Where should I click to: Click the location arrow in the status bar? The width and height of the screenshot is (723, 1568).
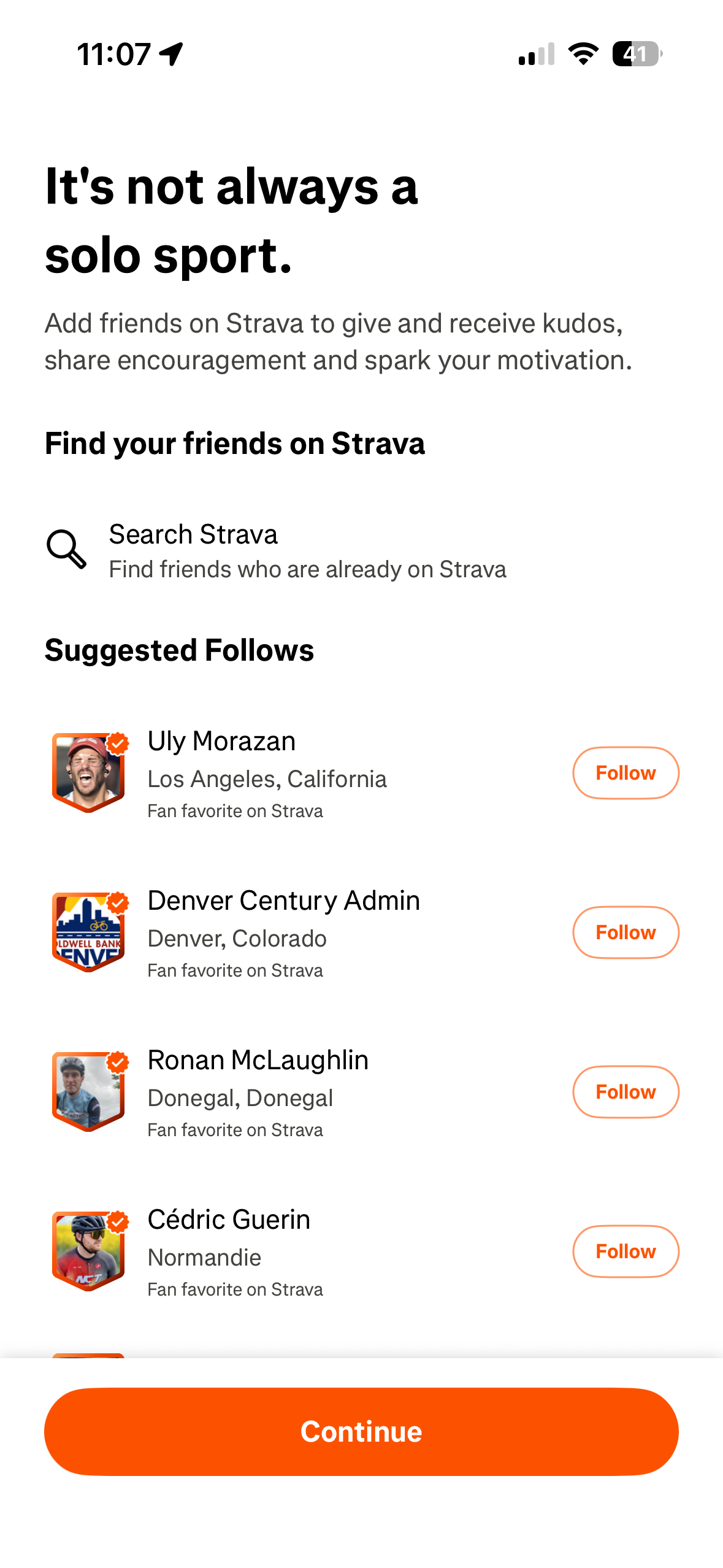[x=170, y=54]
